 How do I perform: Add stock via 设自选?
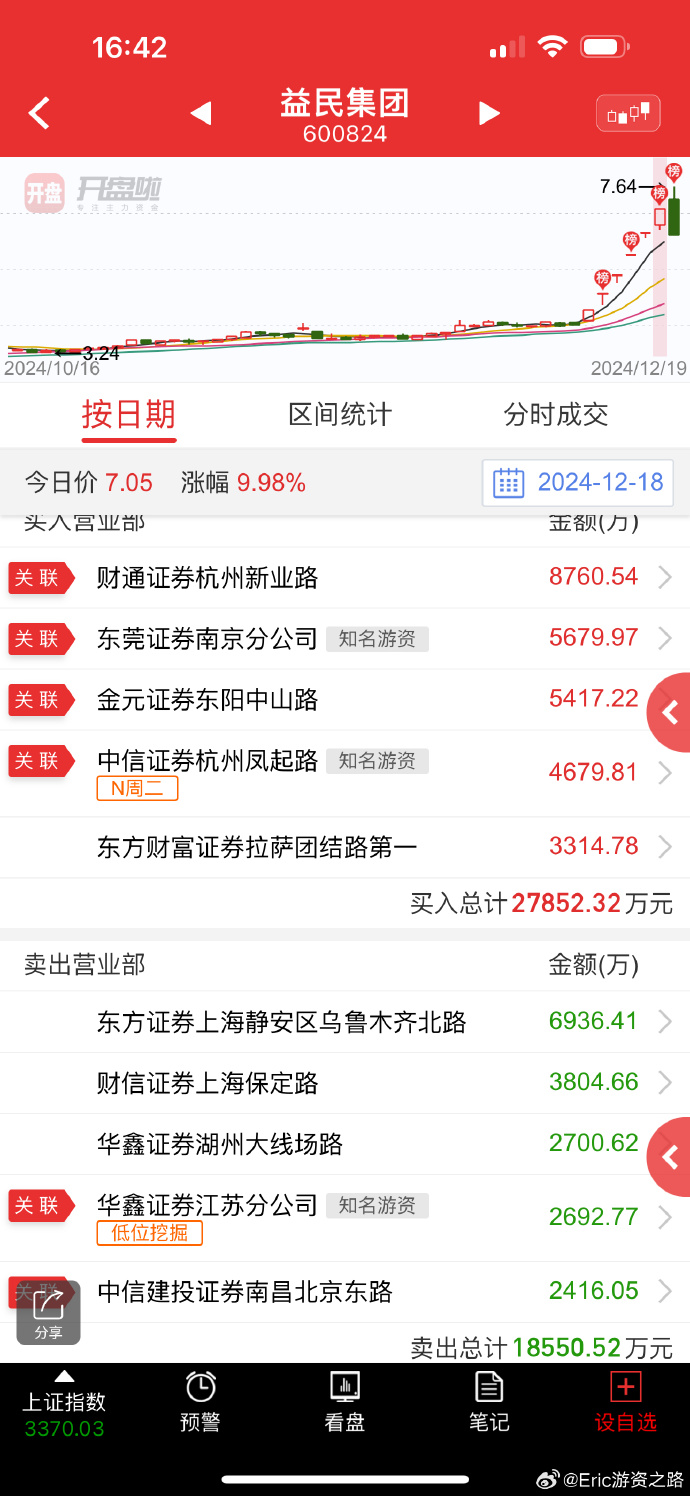pos(626,1402)
